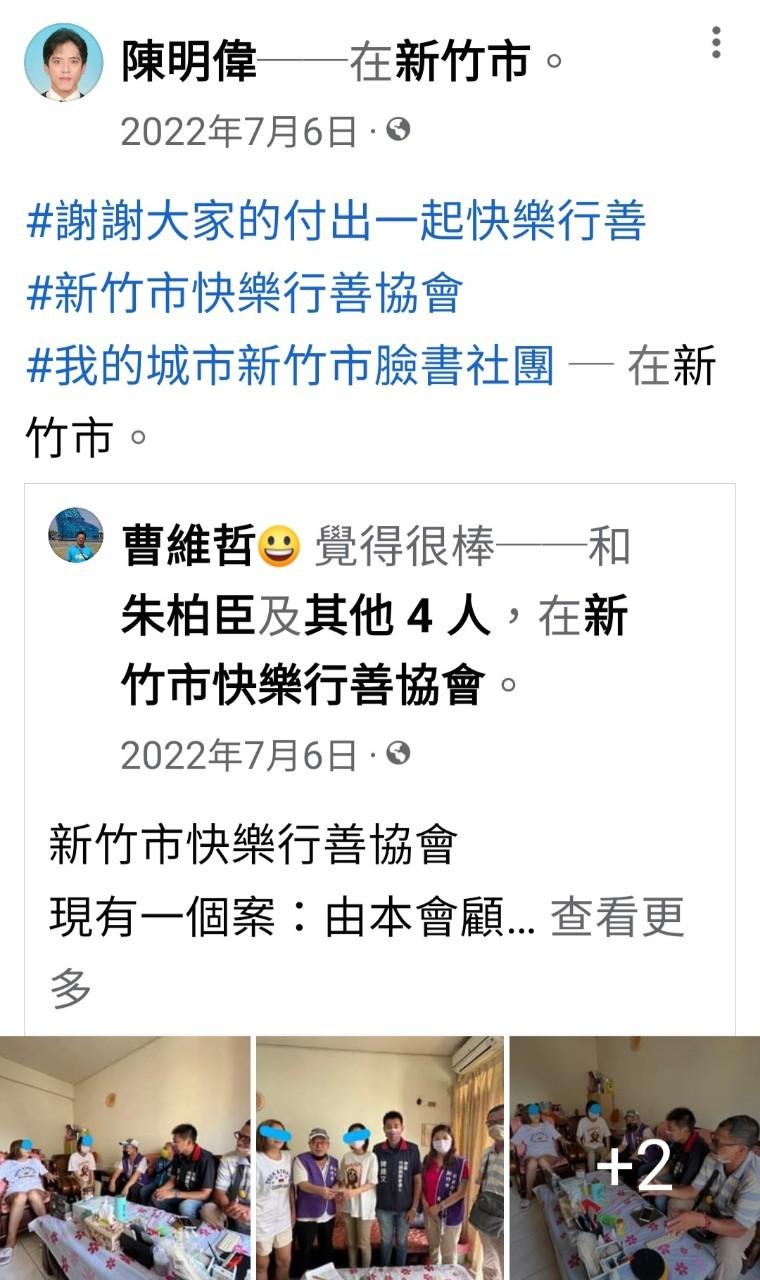Open the post's three-dot overflow menu
Image resolution: width=760 pixels, height=1280 pixels.
pyautogui.click(x=716, y=42)
